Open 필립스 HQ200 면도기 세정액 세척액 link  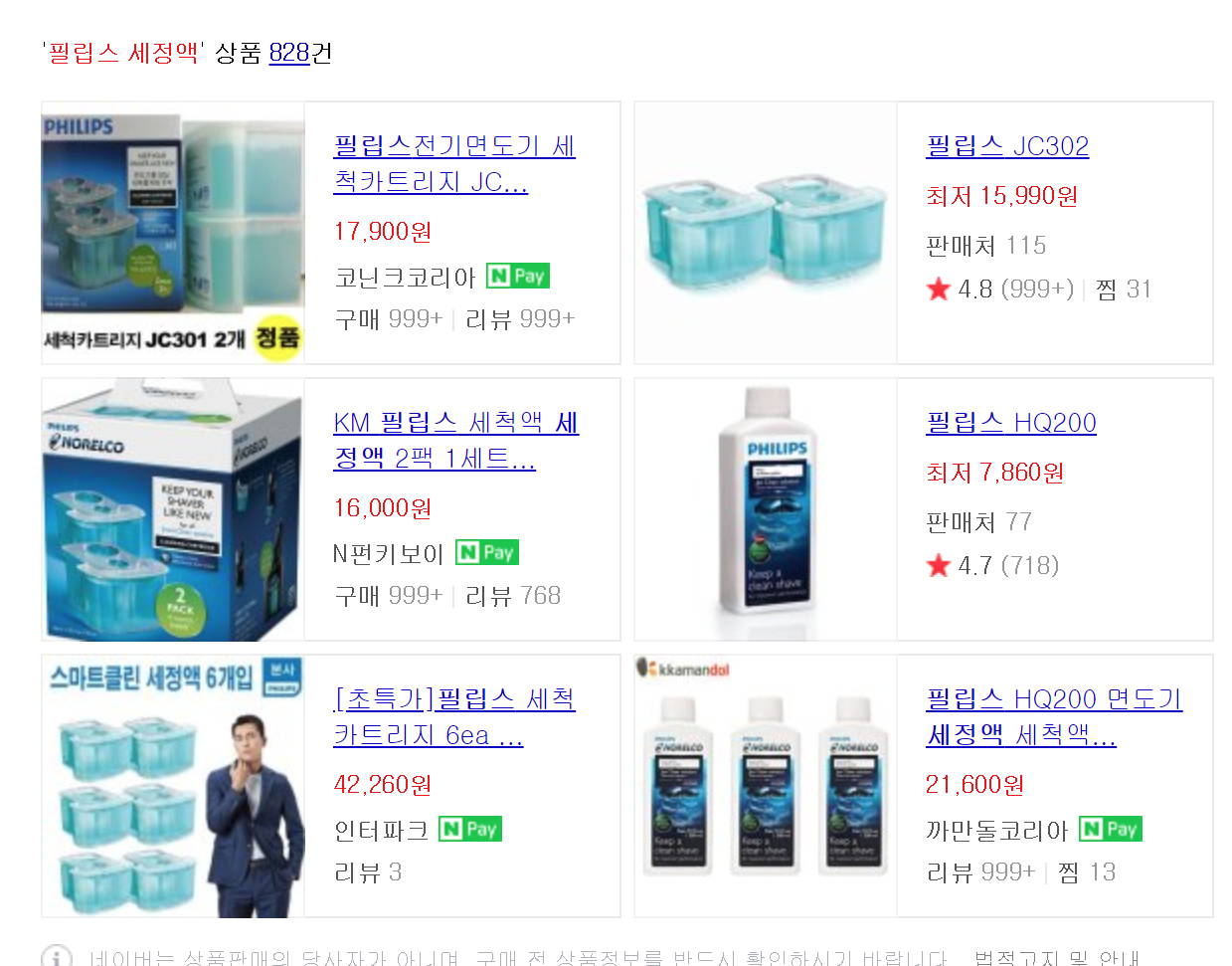coord(1053,716)
